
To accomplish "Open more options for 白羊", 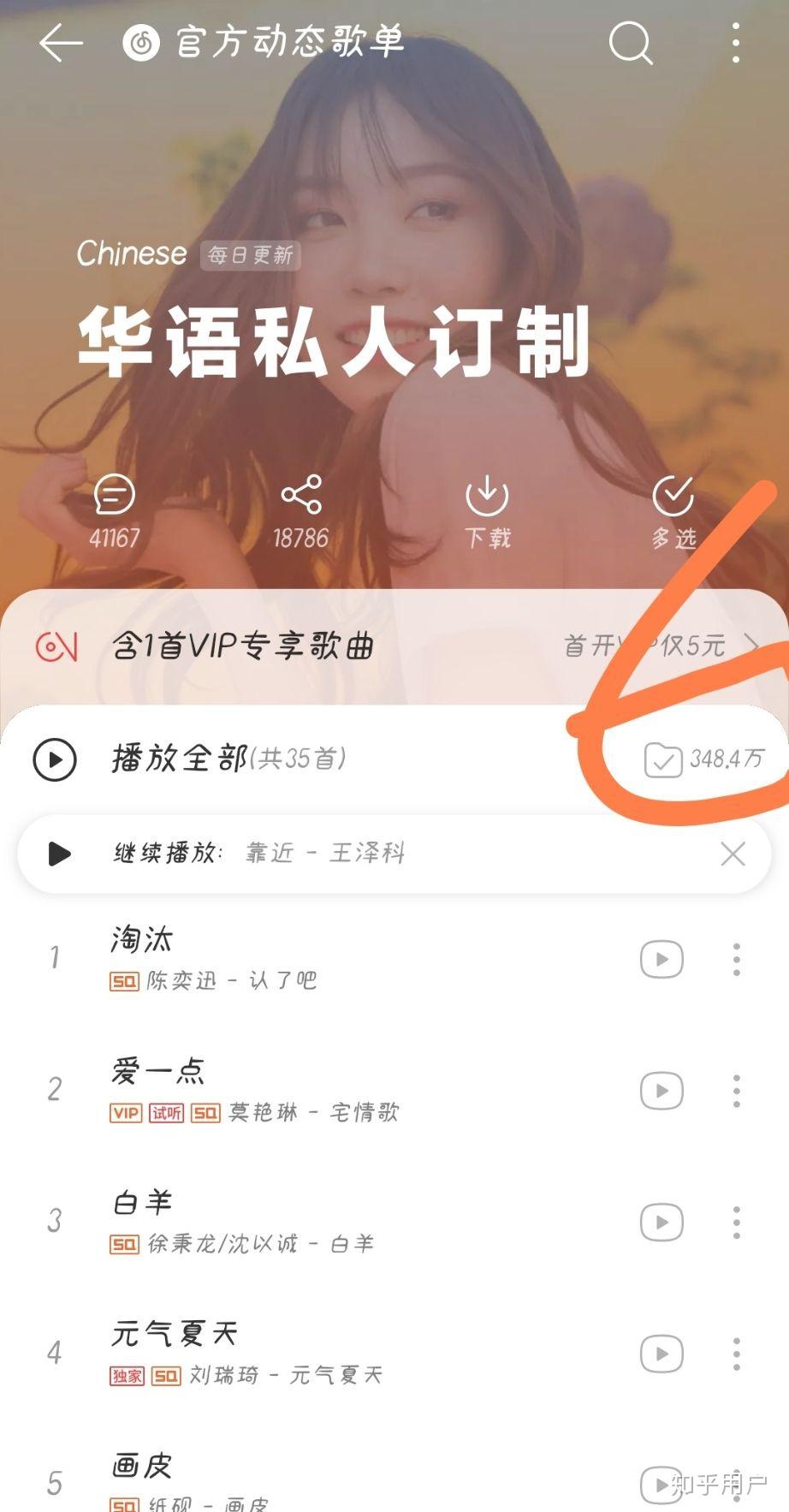I will click(736, 1222).
